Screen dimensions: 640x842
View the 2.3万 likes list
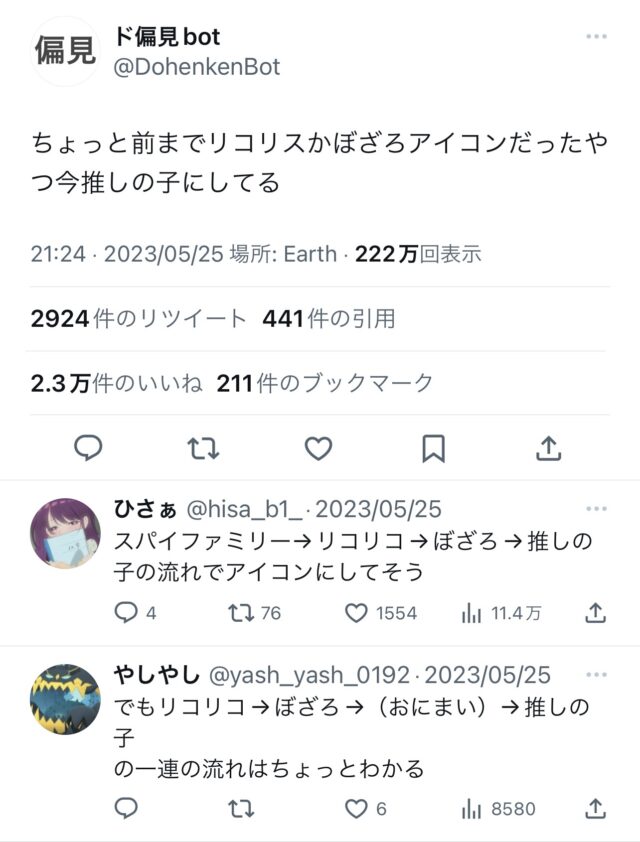tap(116, 382)
